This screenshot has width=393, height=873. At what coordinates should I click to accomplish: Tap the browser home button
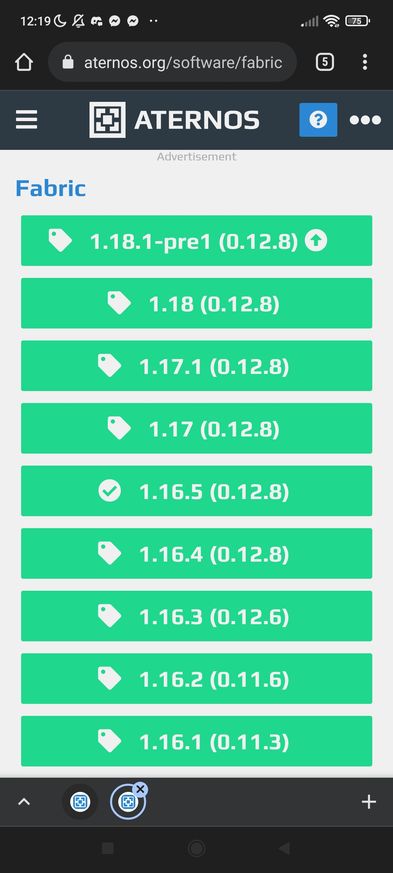[x=24, y=62]
